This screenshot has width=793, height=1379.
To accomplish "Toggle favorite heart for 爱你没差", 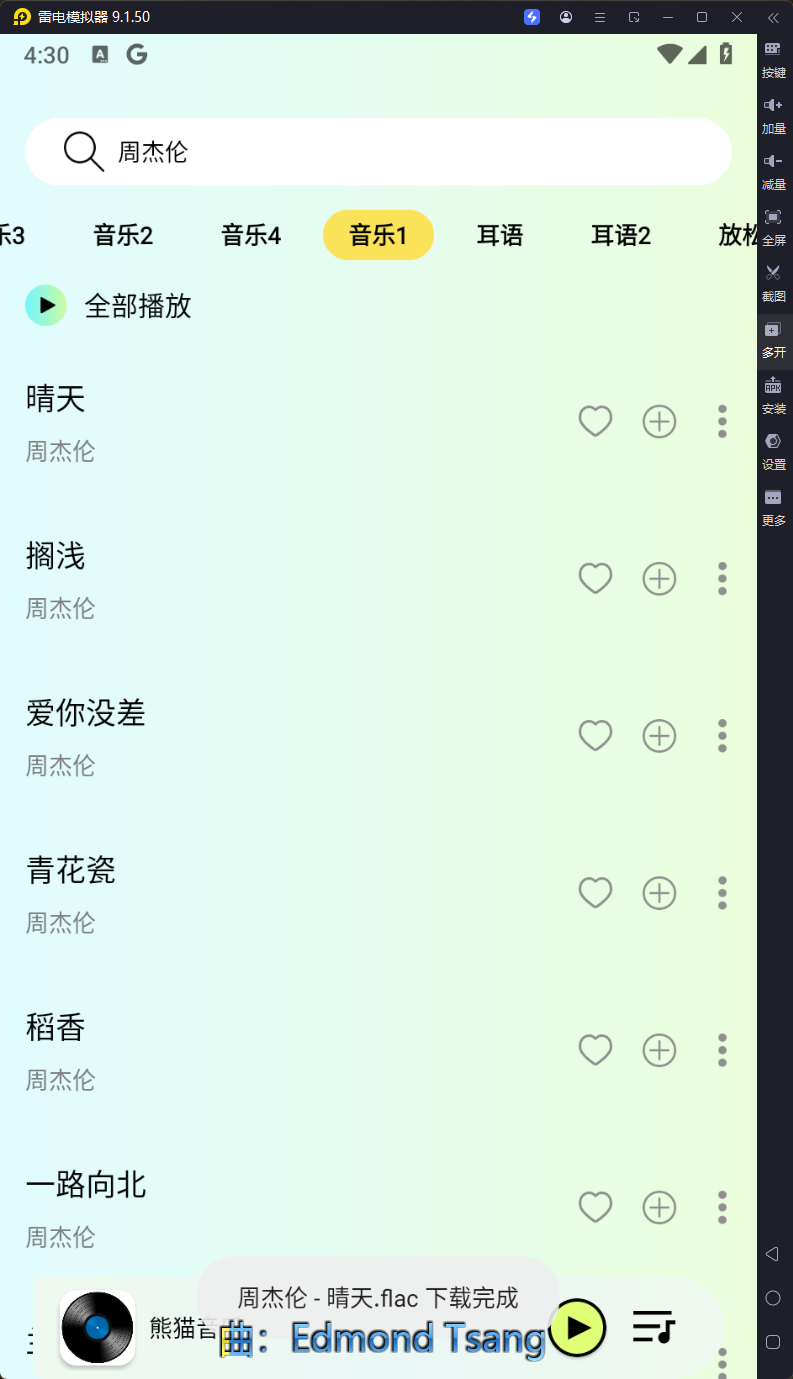I will 595,735.
